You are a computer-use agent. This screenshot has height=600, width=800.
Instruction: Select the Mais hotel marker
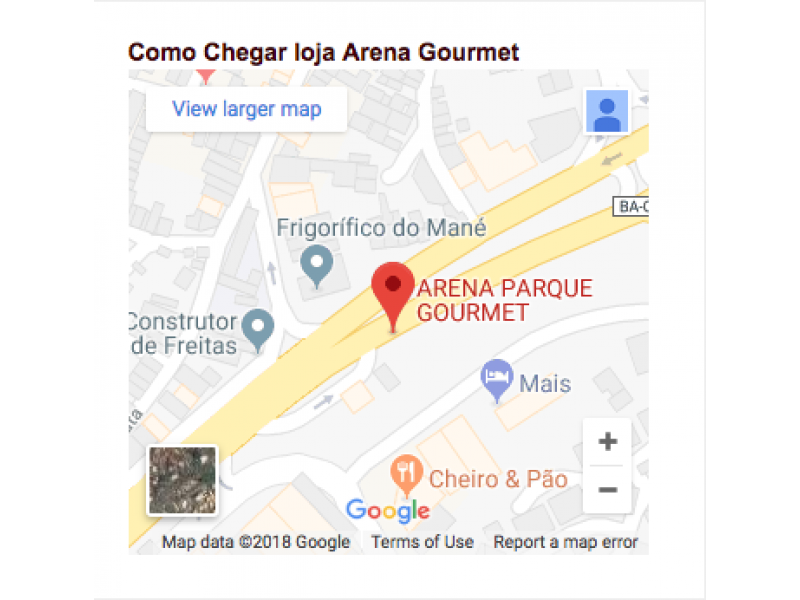tap(497, 380)
